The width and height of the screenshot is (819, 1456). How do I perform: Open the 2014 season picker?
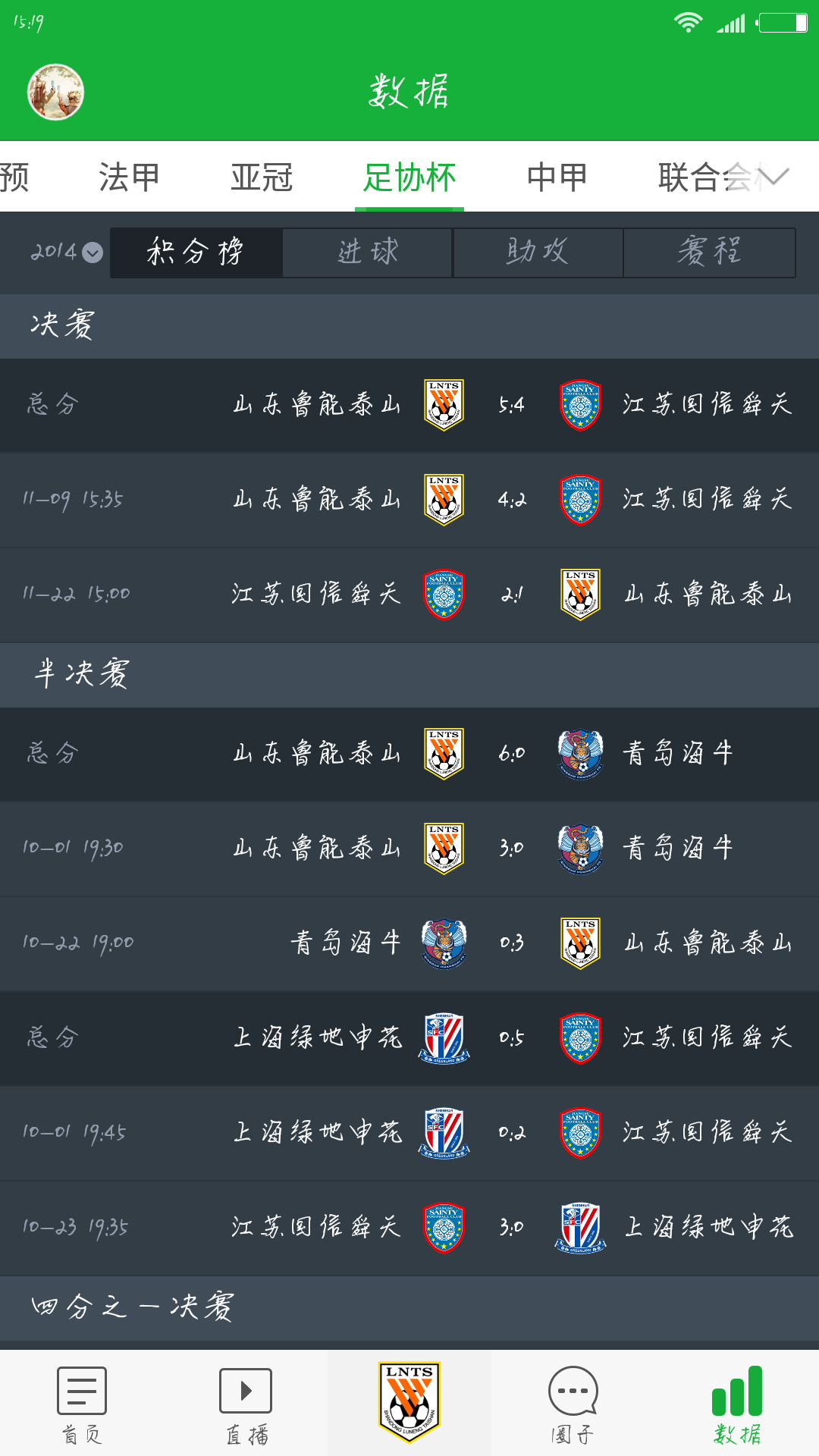(x=67, y=252)
